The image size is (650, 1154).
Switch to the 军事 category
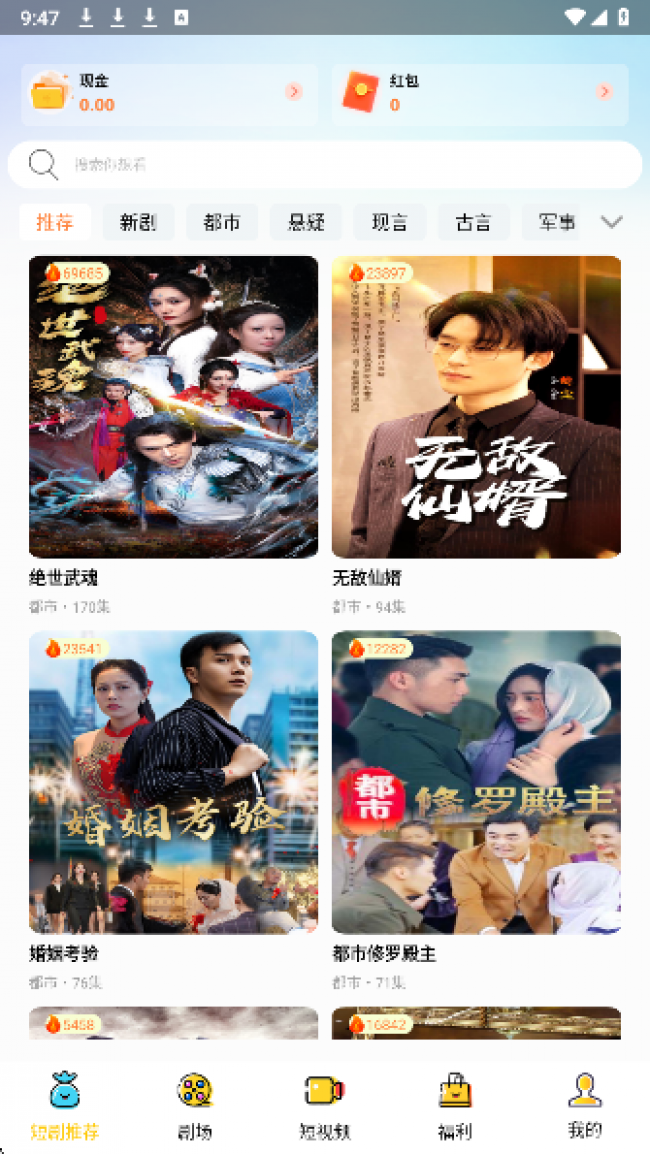coord(556,222)
